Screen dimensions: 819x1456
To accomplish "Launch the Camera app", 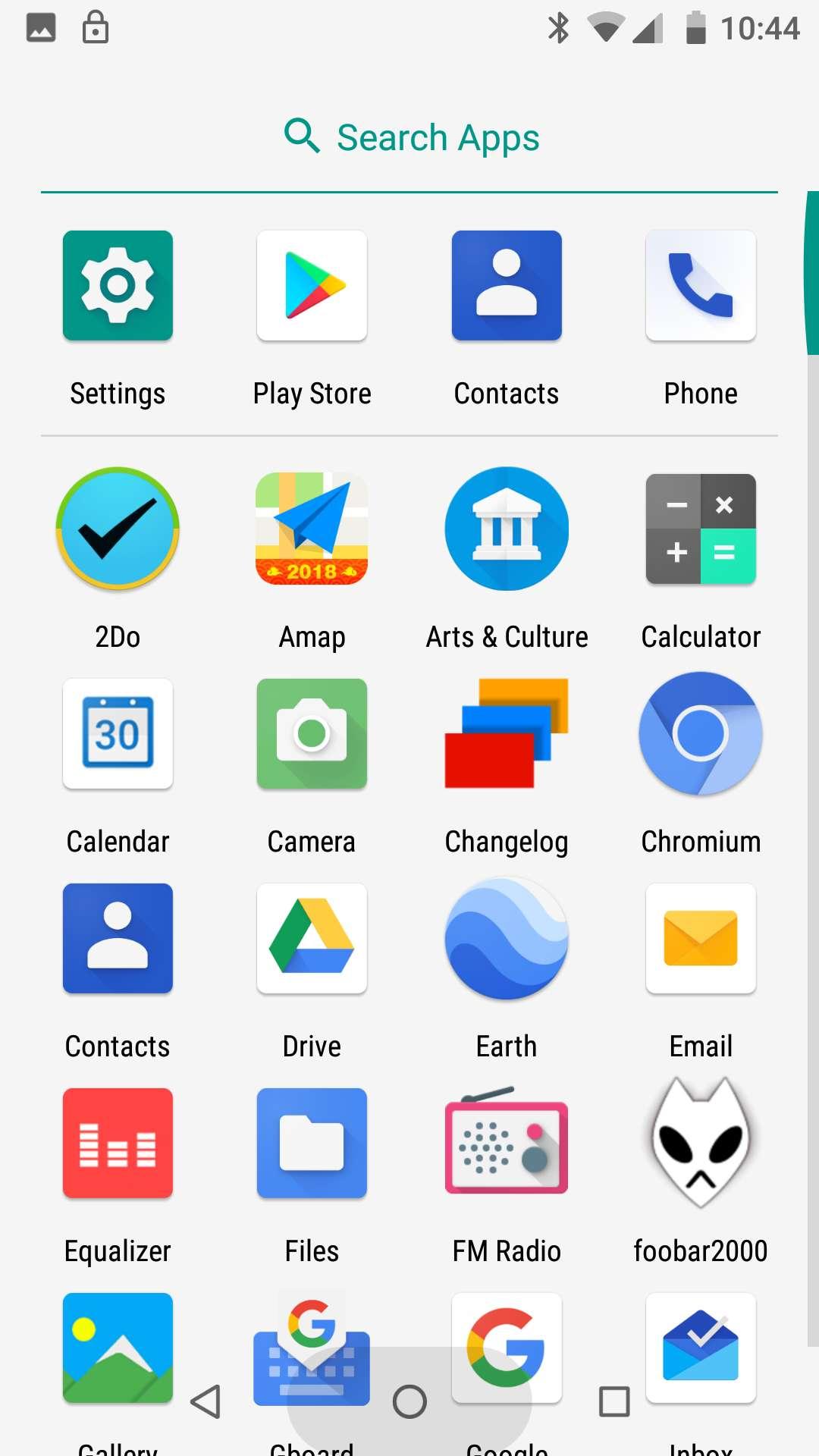I will pyautogui.click(x=312, y=733).
